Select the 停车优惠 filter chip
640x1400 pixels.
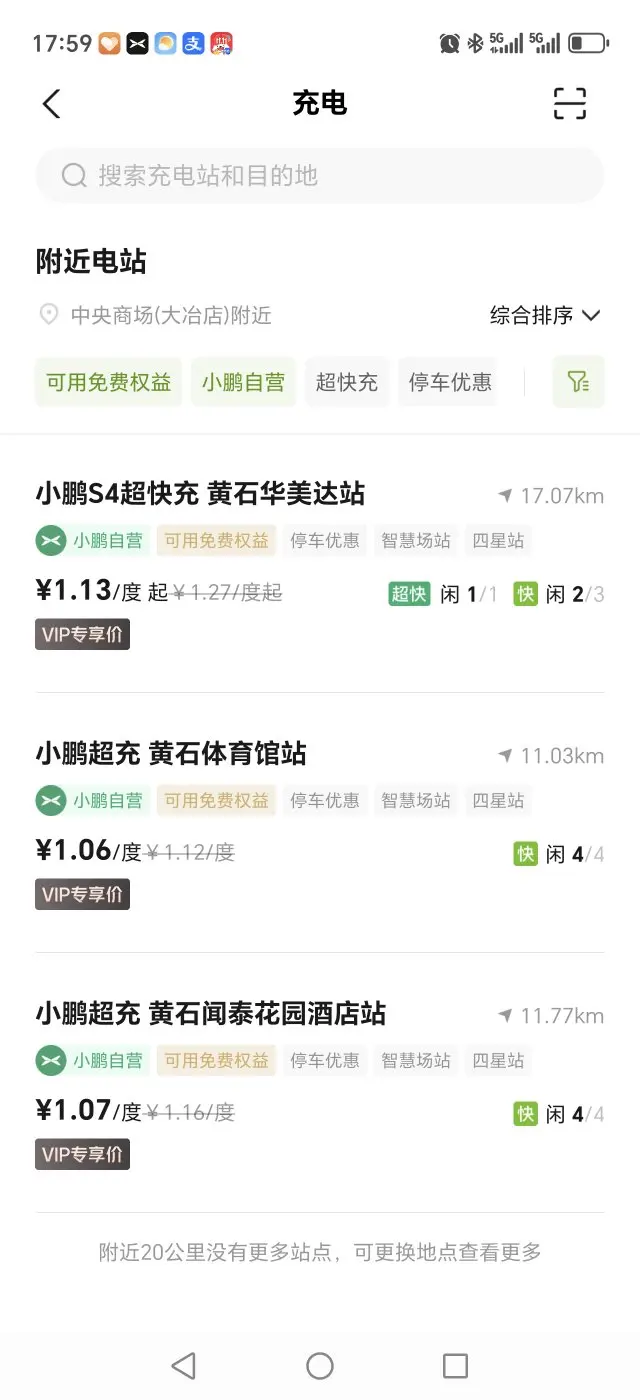coord(451,382)
